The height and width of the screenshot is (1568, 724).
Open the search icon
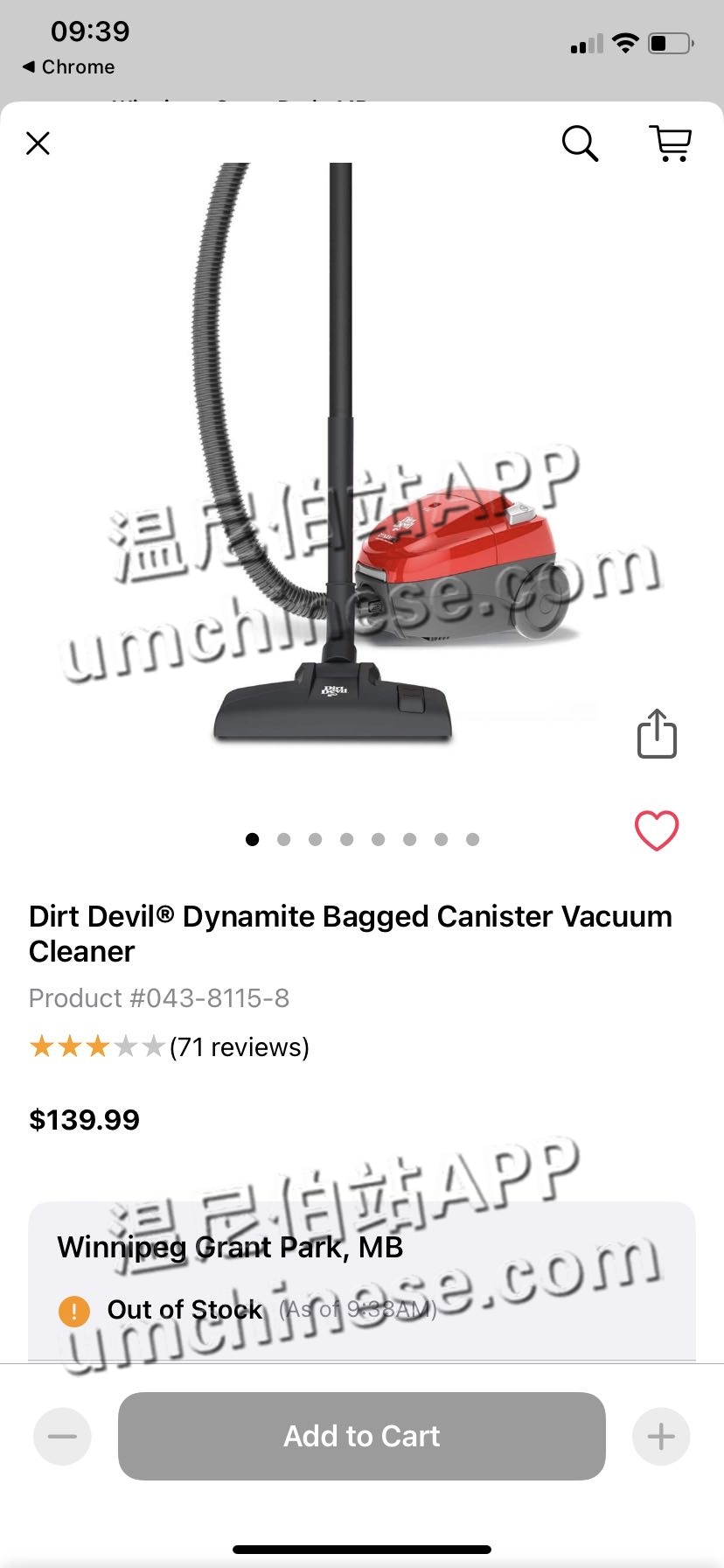click(x=580, y=143)
